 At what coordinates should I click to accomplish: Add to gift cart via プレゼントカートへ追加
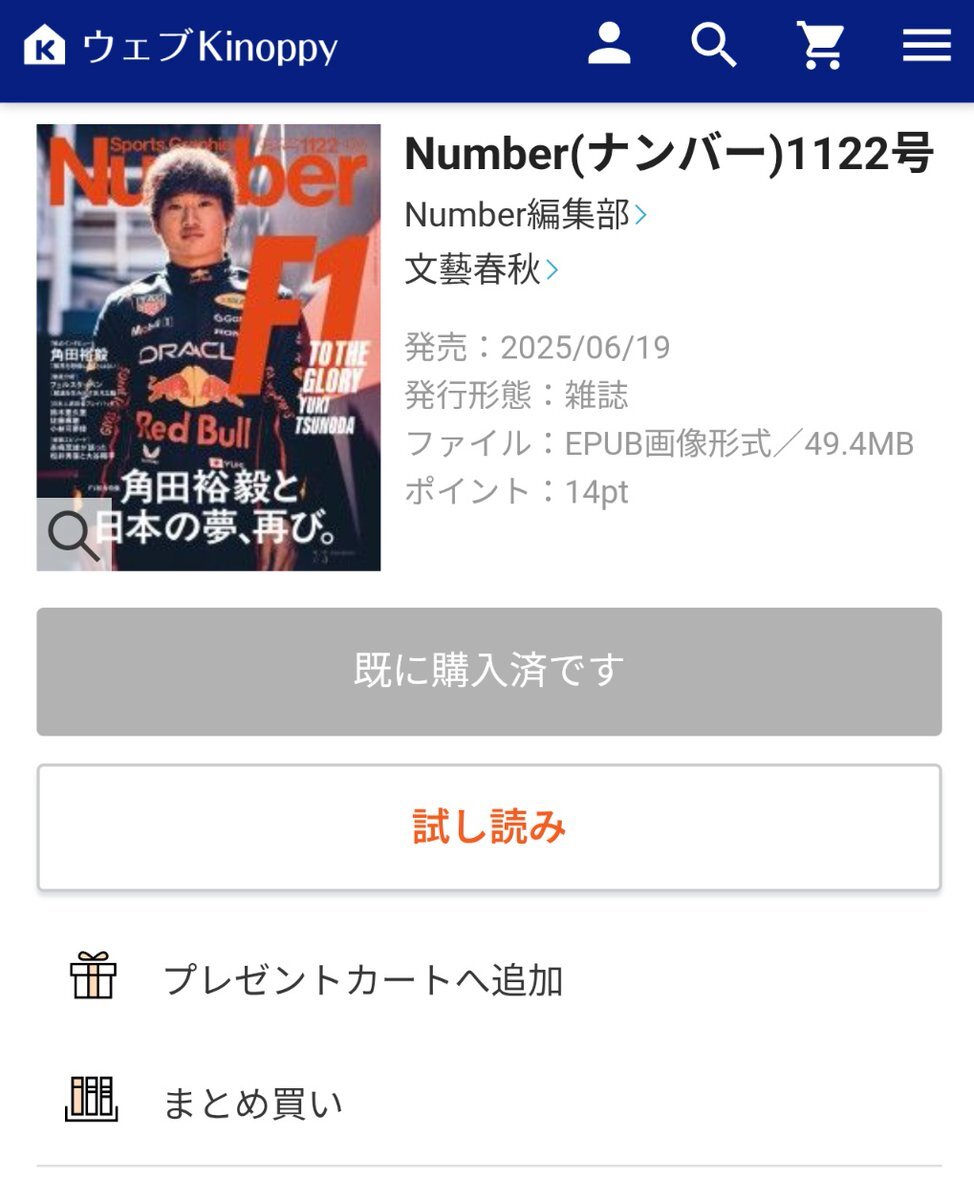pyautogui.click(x=362, y=979)
